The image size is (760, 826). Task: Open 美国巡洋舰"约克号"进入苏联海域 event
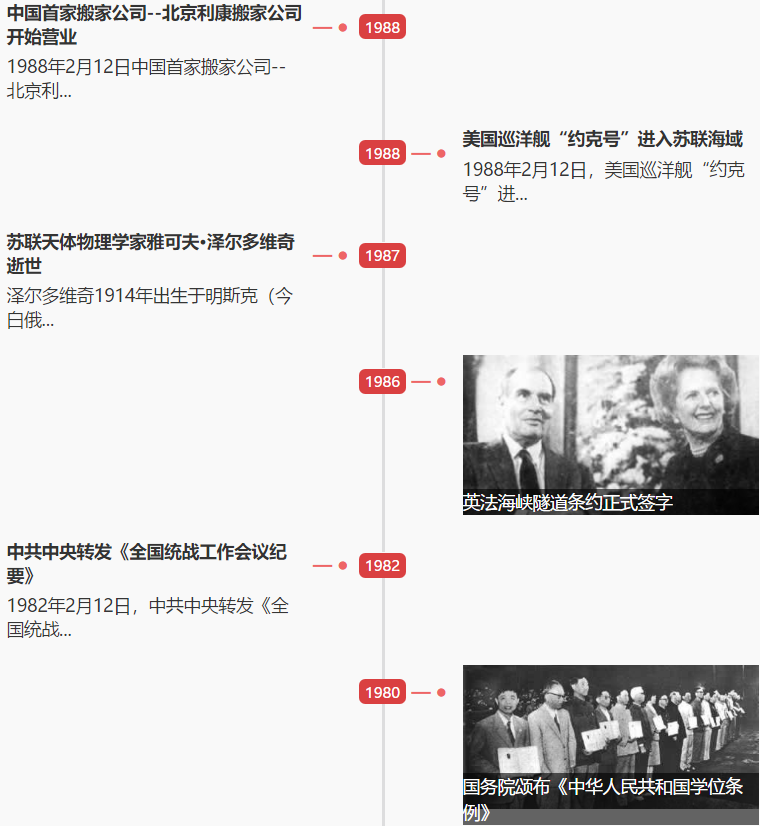[602, 139]
